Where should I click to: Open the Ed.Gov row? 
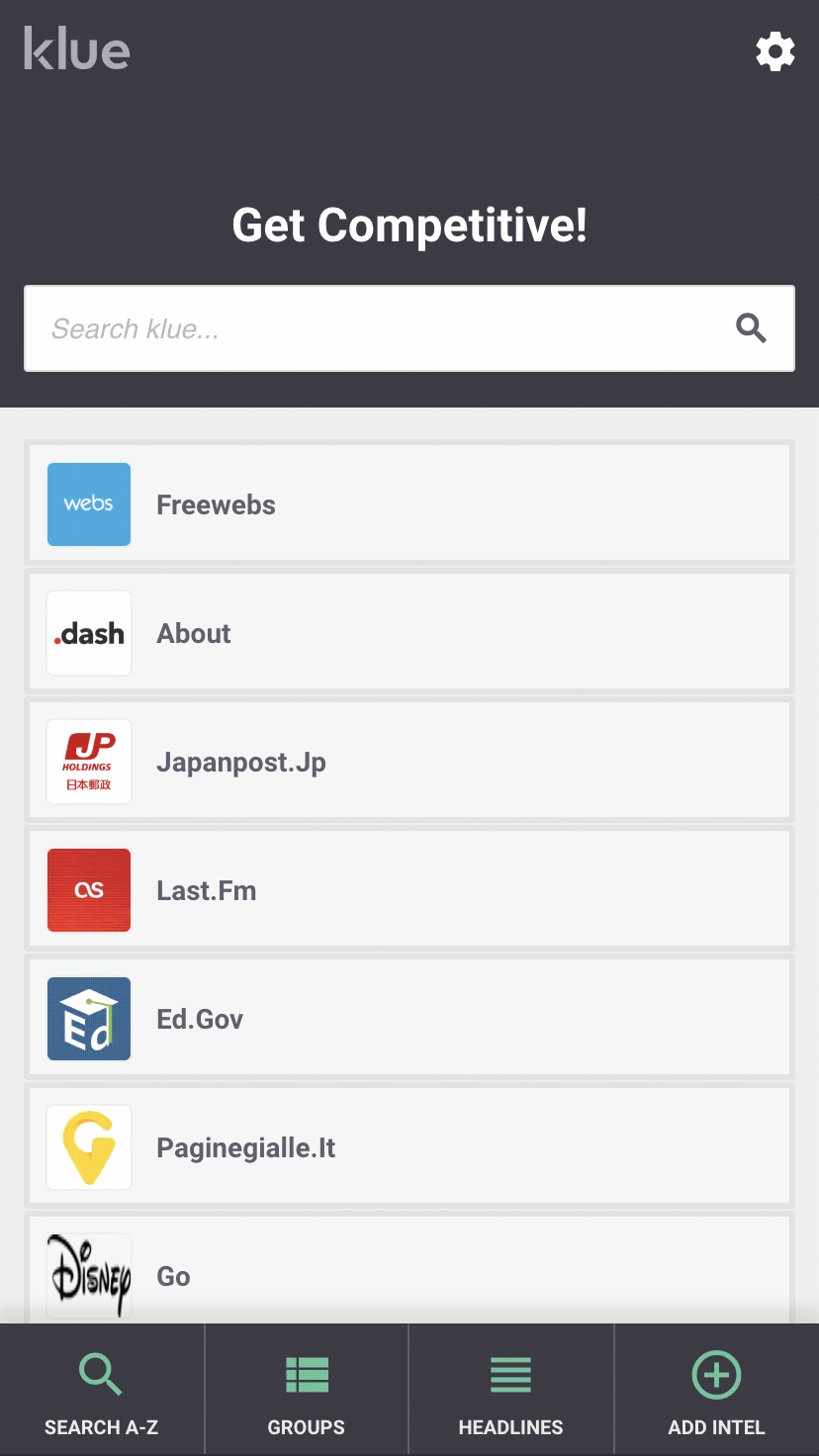409,1019
